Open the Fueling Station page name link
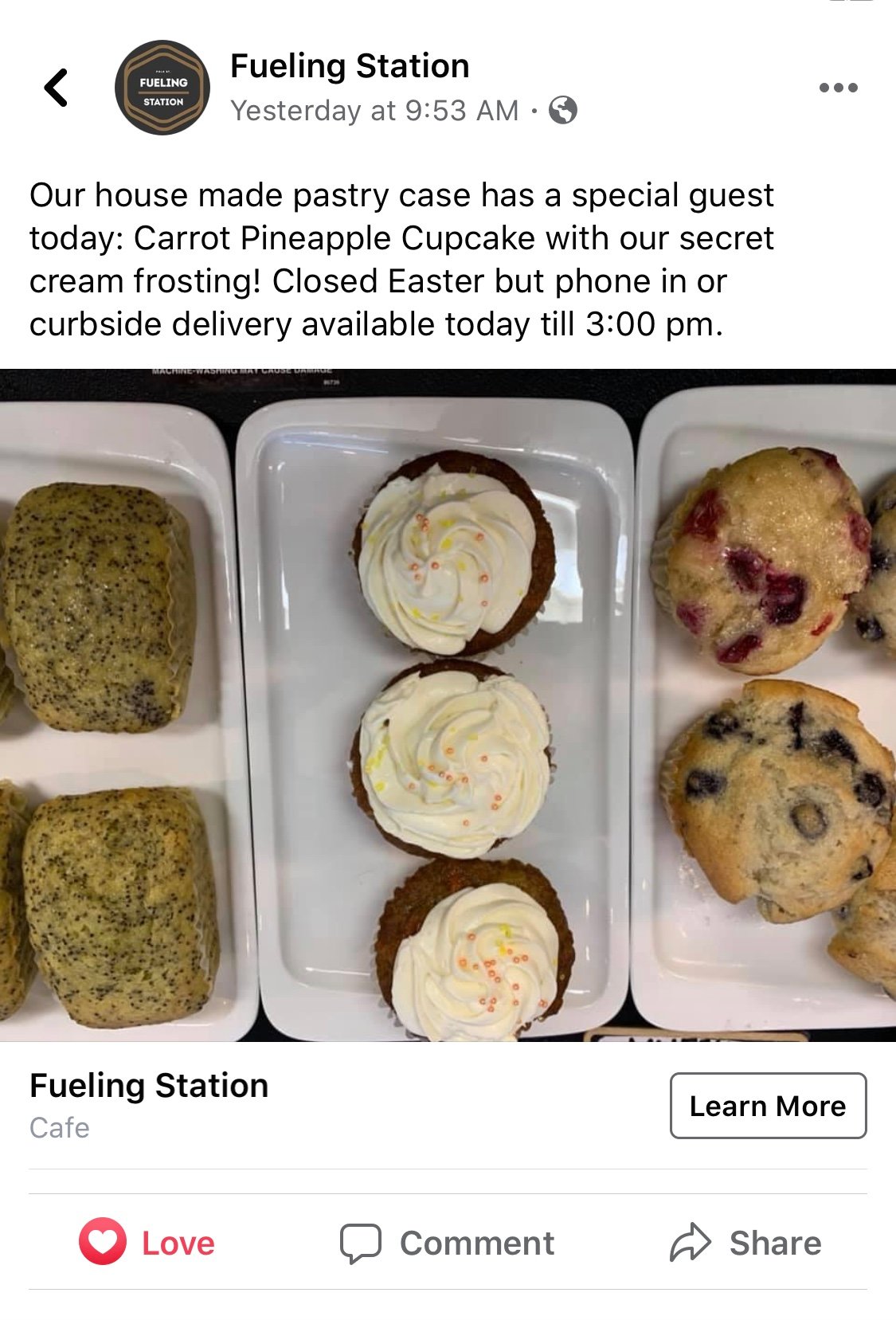Screen dimensions: 896x1320 click(350, 66)
